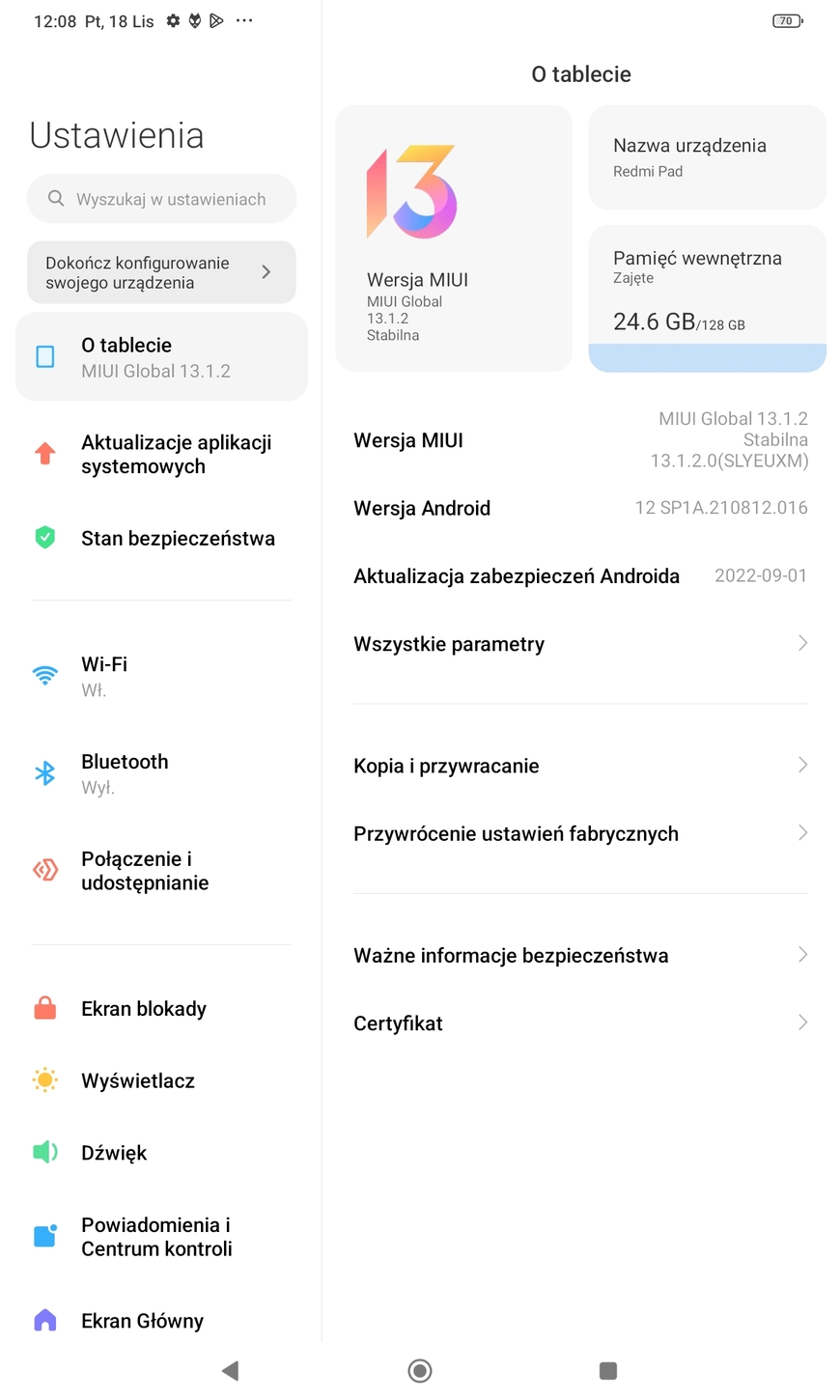Select the 'O tablecie' settings entry
The width and height of the screenshot is (840, 1400).
(161, 357)
